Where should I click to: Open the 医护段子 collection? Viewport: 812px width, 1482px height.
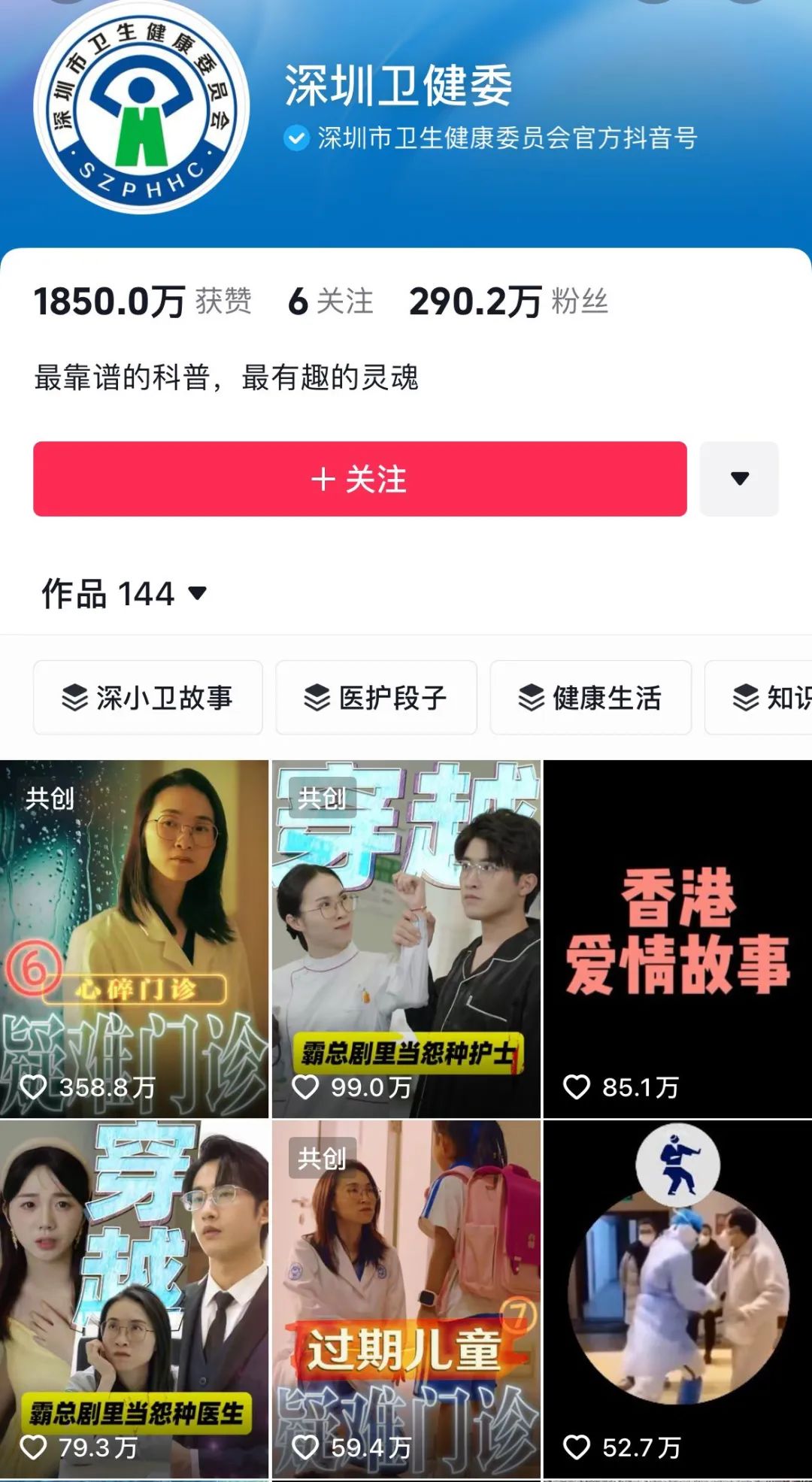(376, 698)
